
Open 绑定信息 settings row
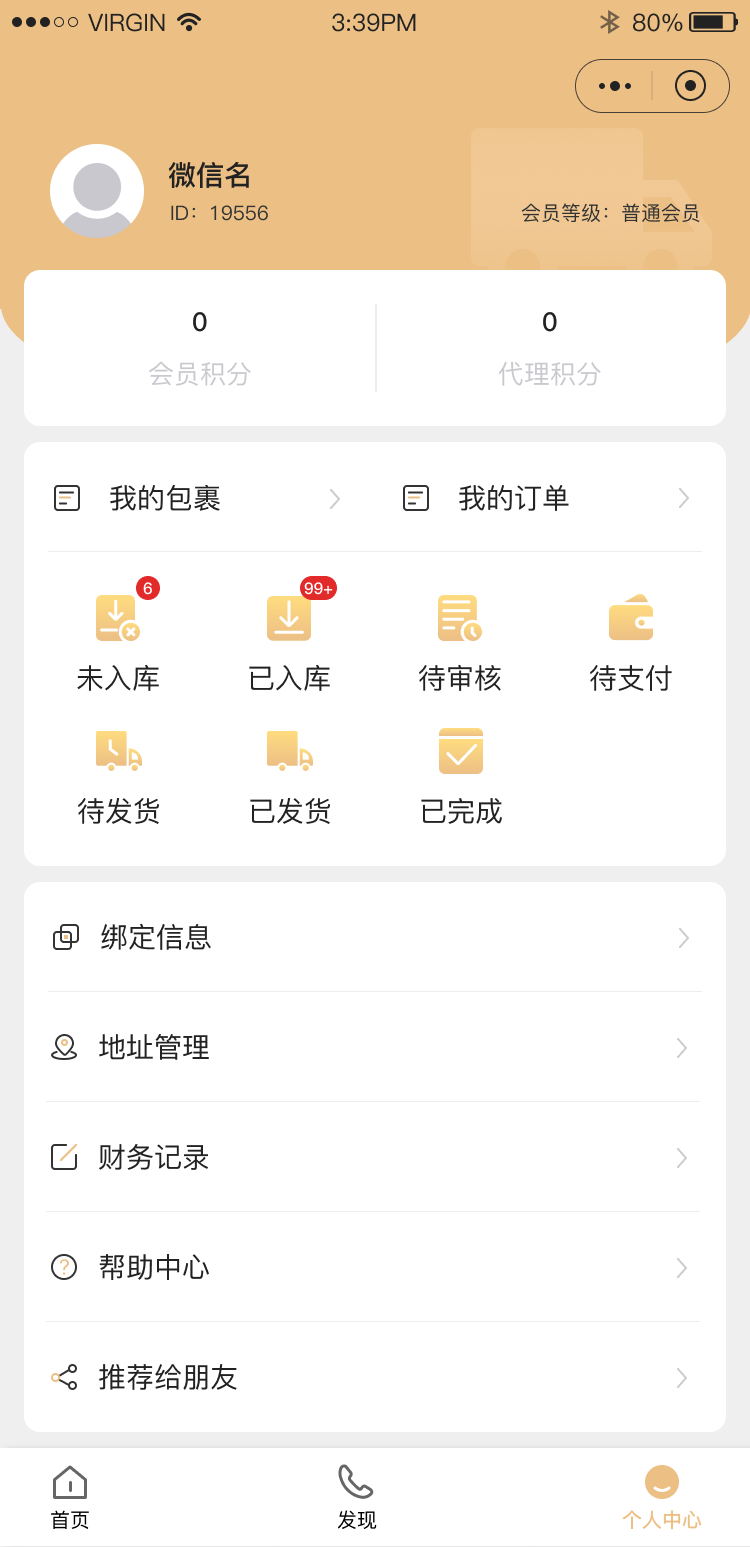pyautogui.click(x=374, y=937)
